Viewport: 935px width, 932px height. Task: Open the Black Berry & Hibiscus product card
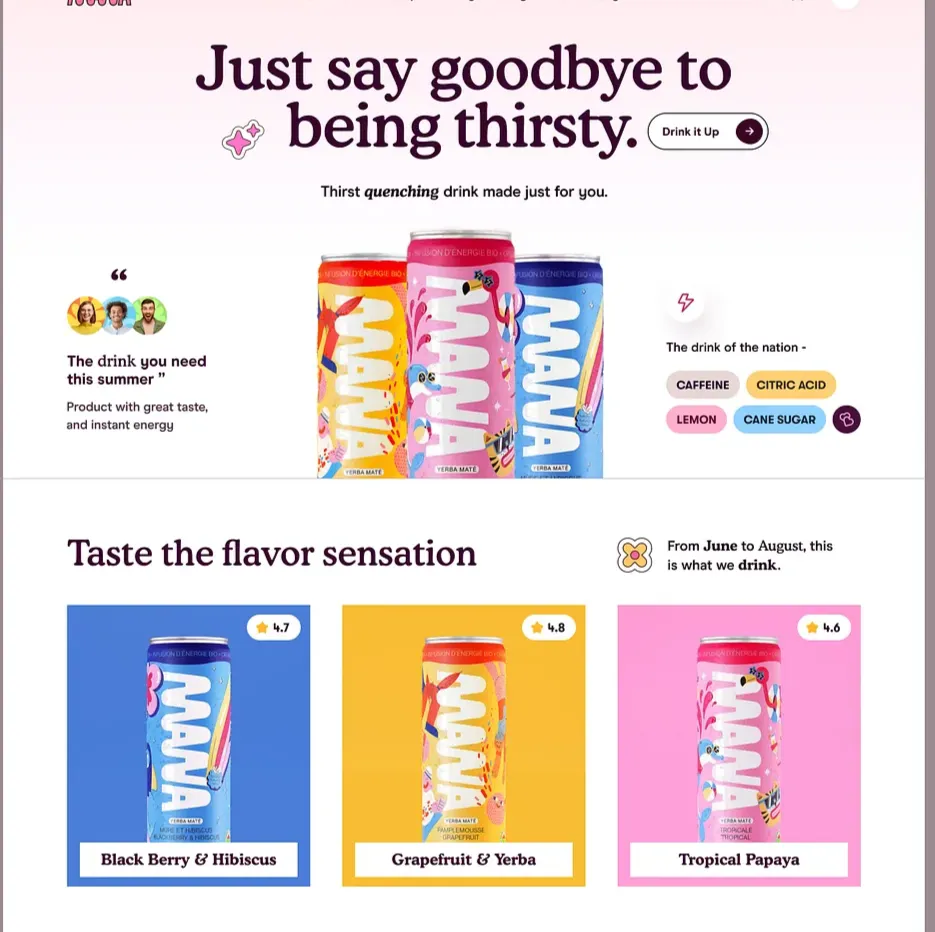point(188,745)
